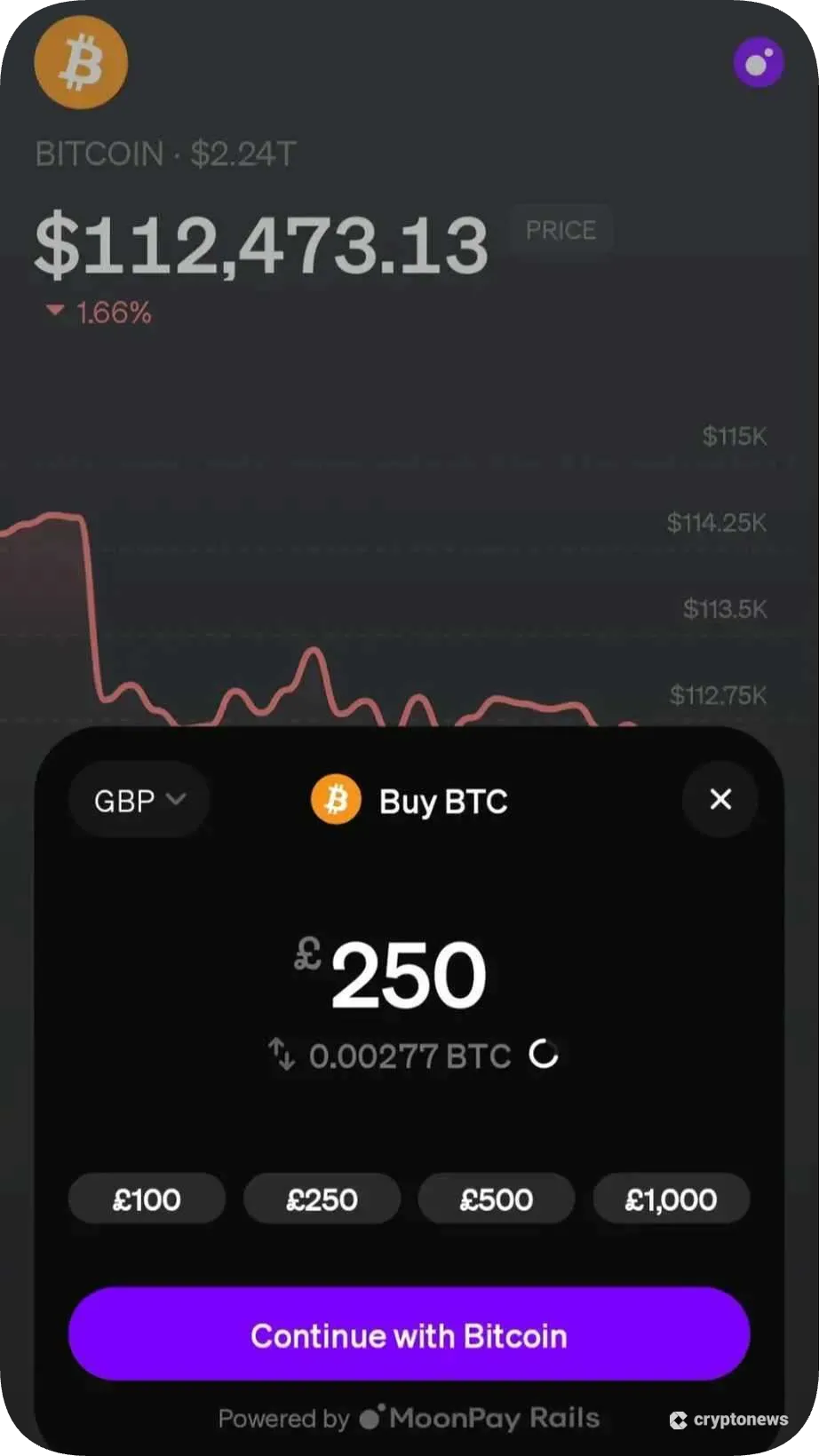Viewport: 819px width, 1456px height.
Task: Open the purple MoonPay icon top right
Action: coord(758,62)
